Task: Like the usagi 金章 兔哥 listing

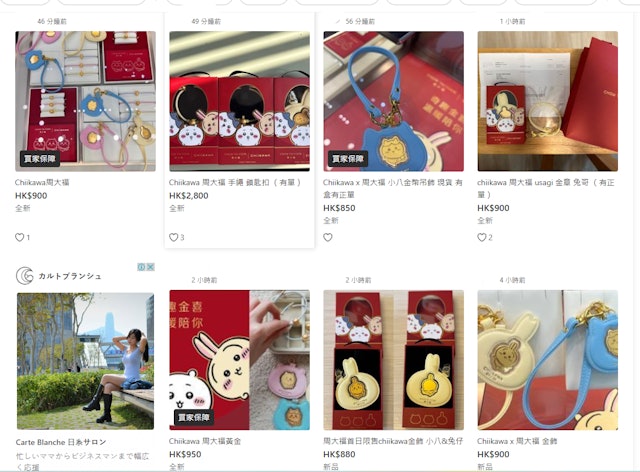Action: pos(482,237)
